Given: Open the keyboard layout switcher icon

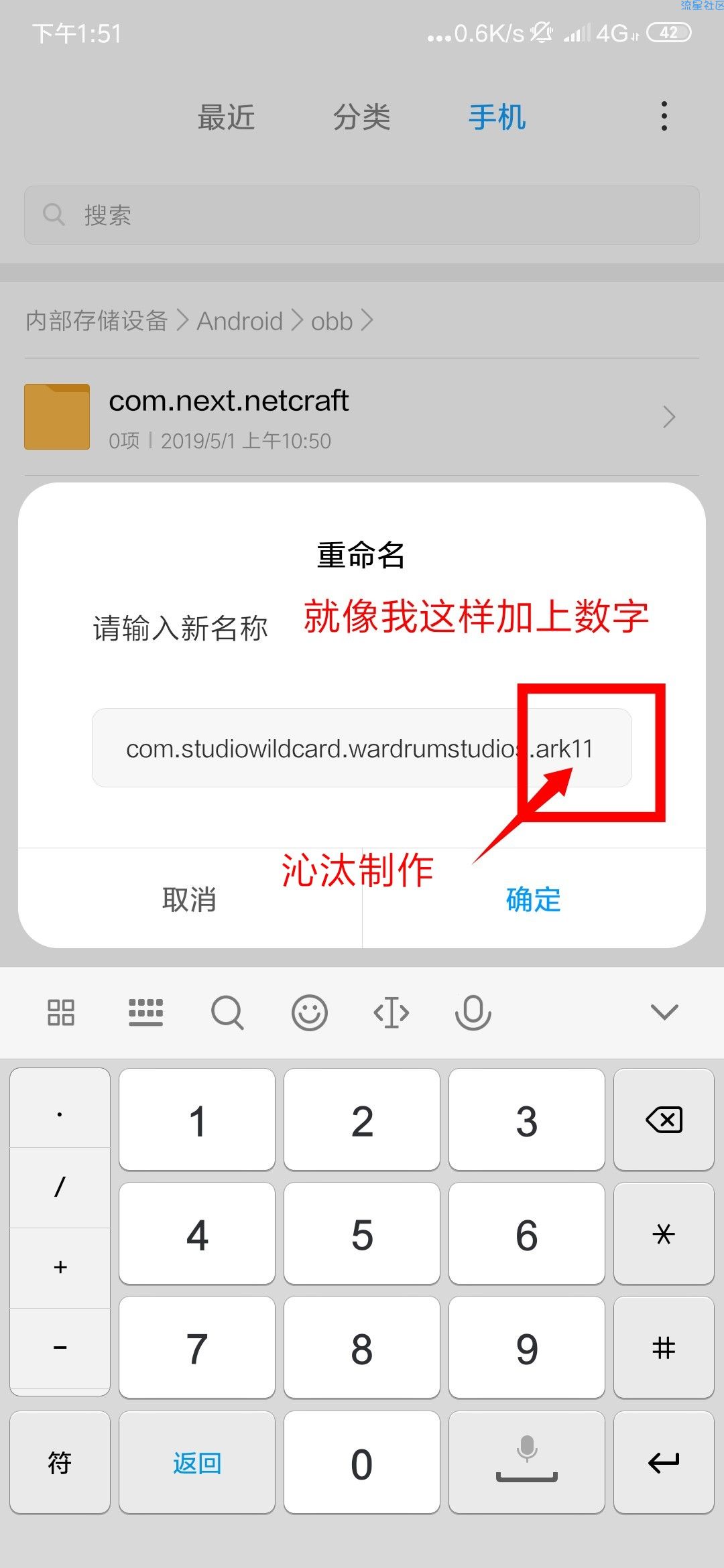Looking at the screenshot, I should 145,1012.
